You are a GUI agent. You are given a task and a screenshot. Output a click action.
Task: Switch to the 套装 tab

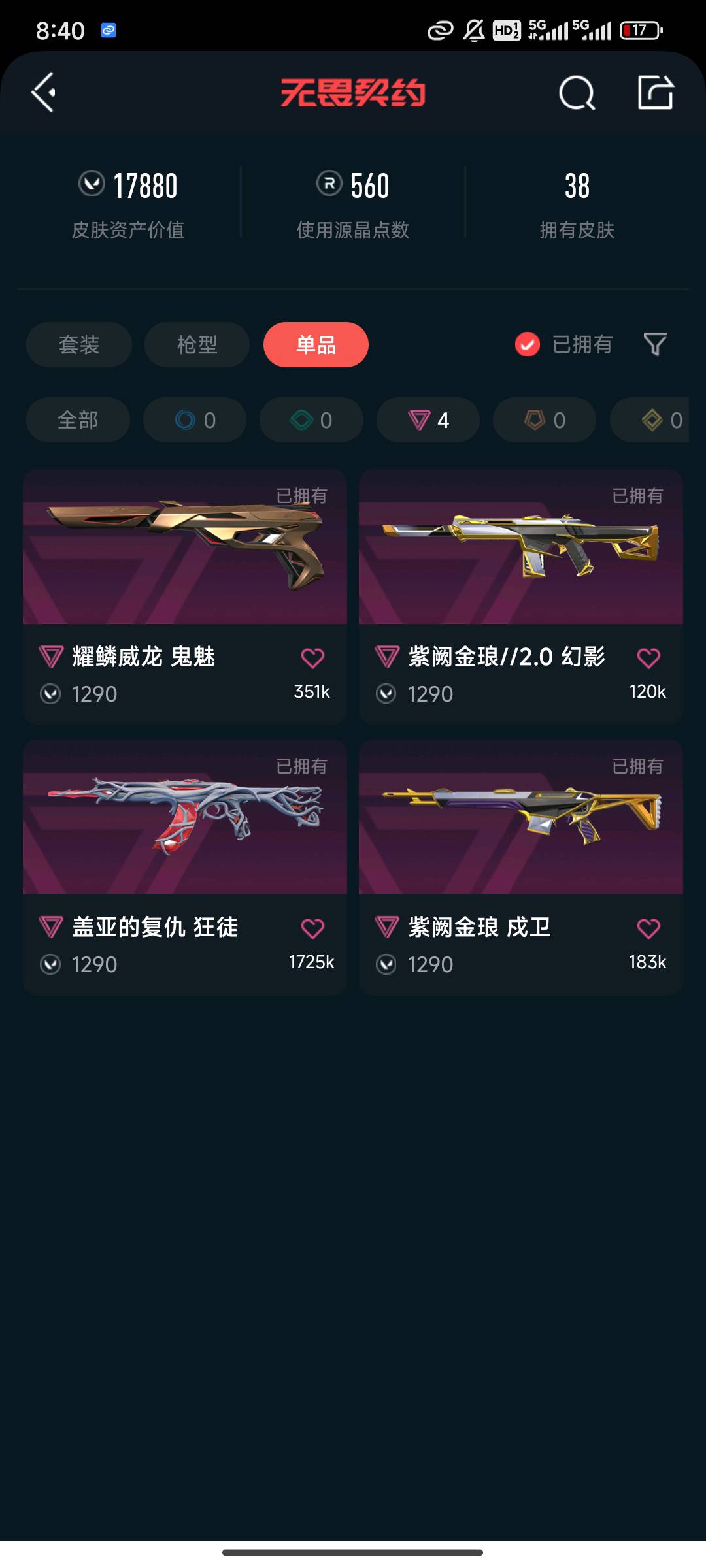(79, 344)
